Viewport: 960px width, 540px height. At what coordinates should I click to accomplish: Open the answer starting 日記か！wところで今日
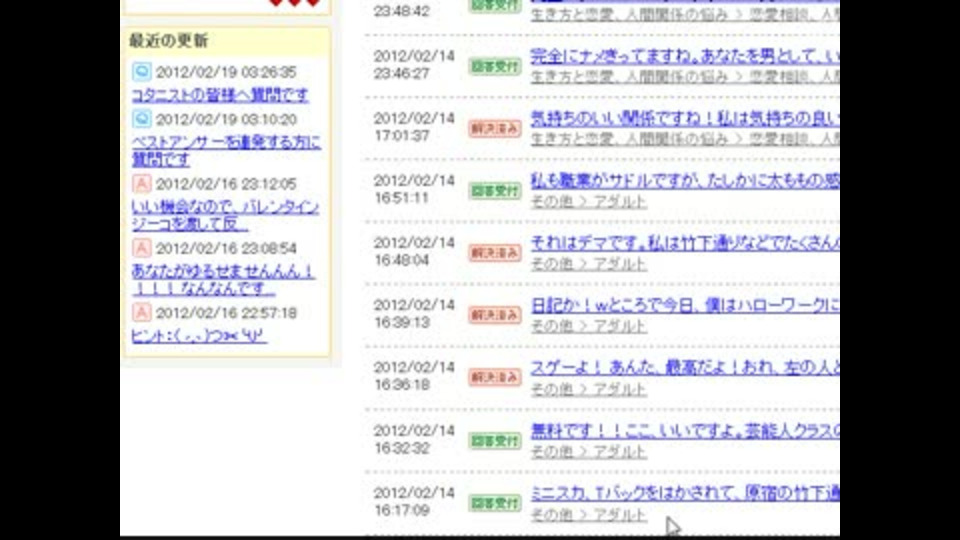684,305
